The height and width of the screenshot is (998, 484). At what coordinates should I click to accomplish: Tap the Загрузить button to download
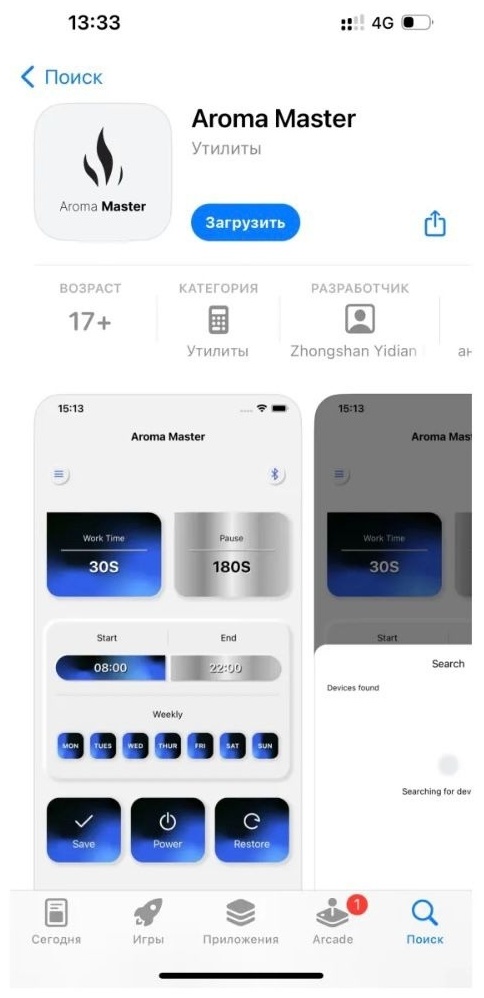click(x=245, y=223)
